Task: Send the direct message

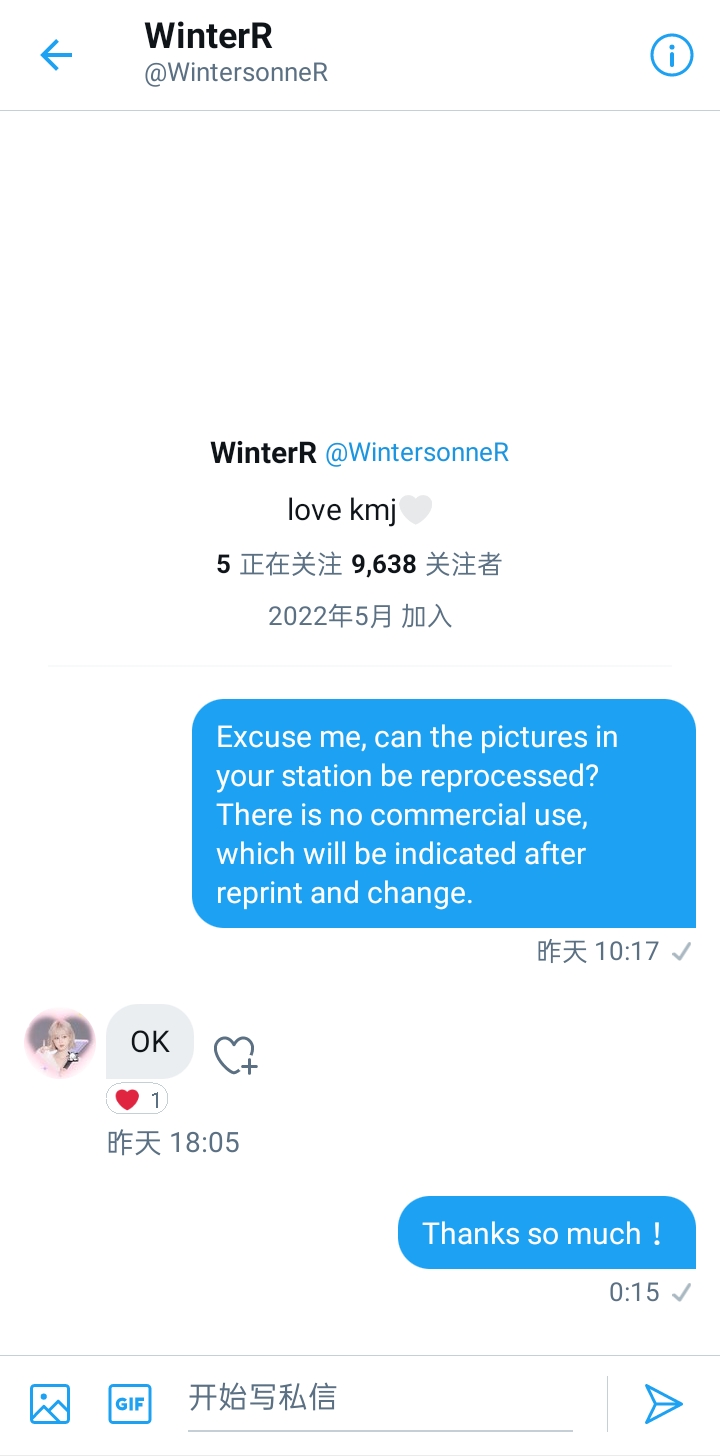Action: 662,1403
